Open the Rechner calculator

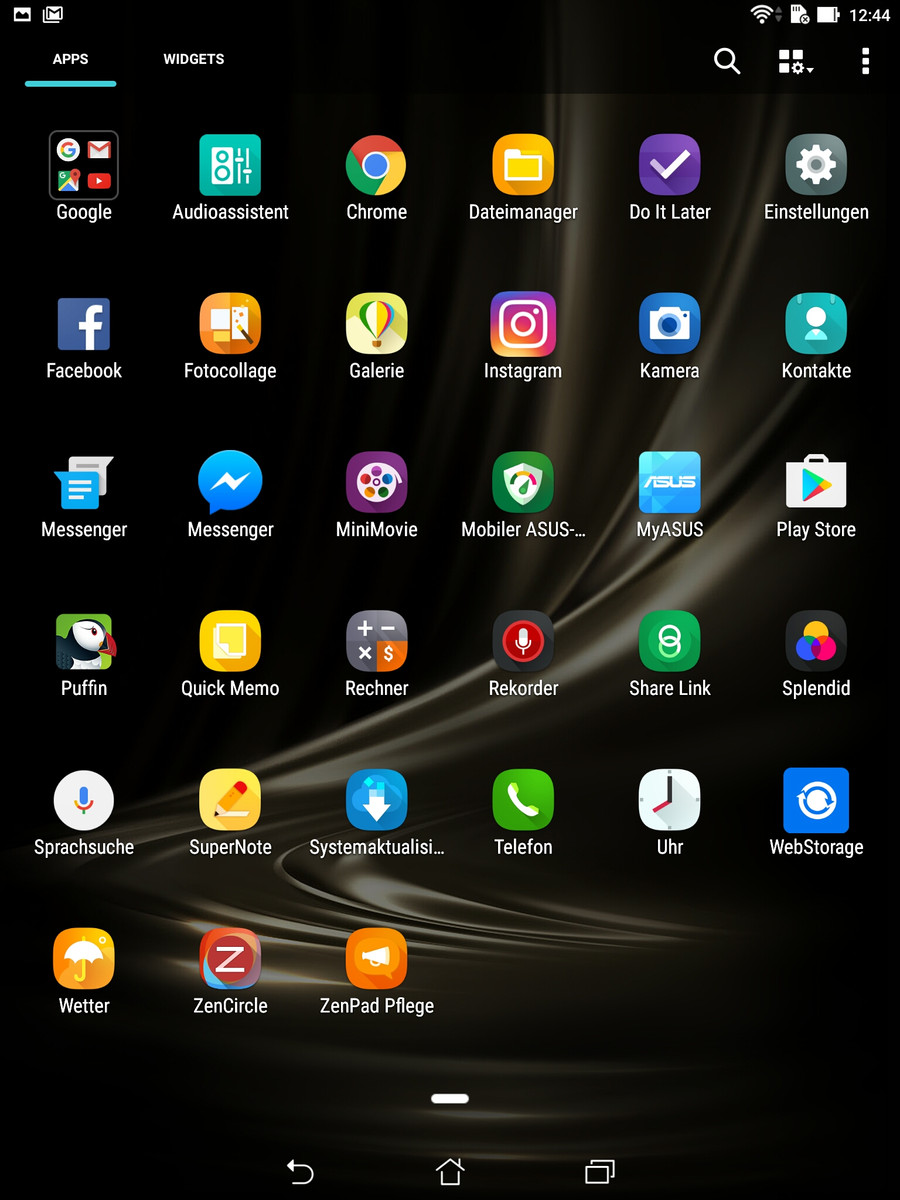376,642
